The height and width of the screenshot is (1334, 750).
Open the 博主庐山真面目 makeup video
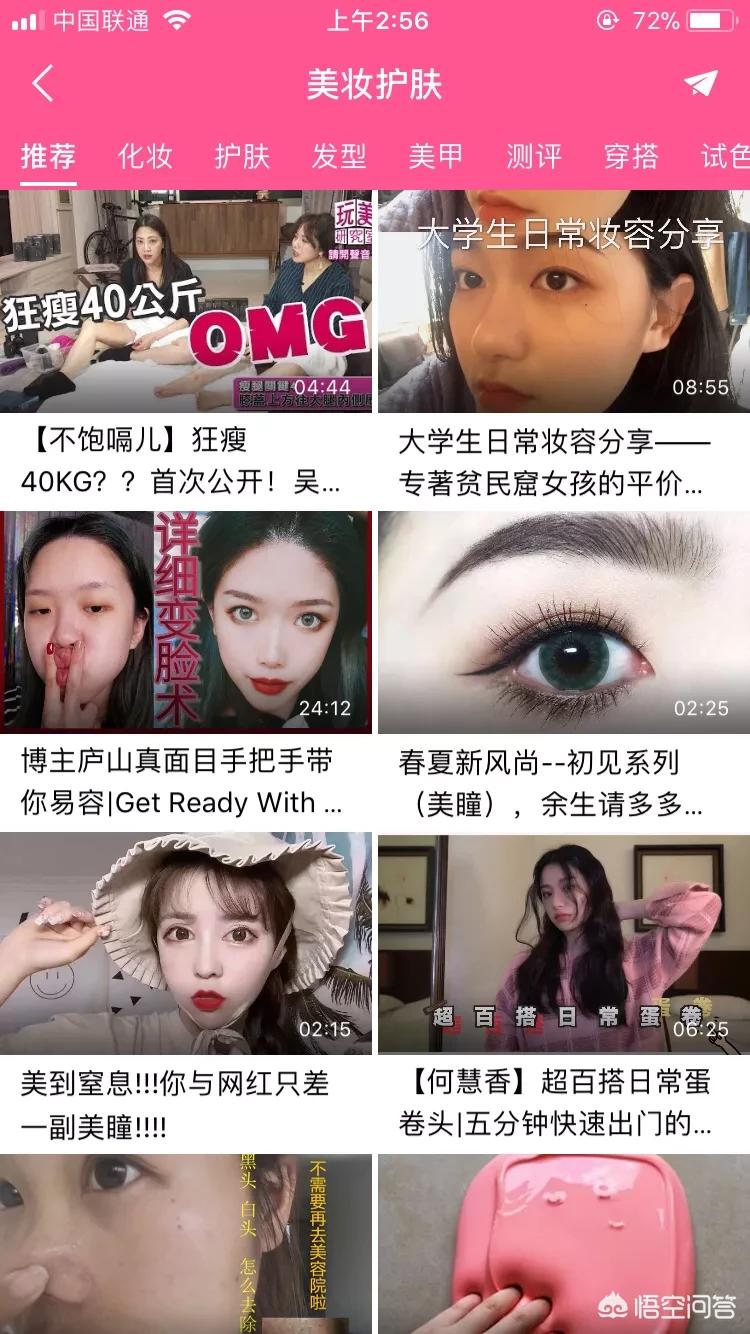(186, 622)
